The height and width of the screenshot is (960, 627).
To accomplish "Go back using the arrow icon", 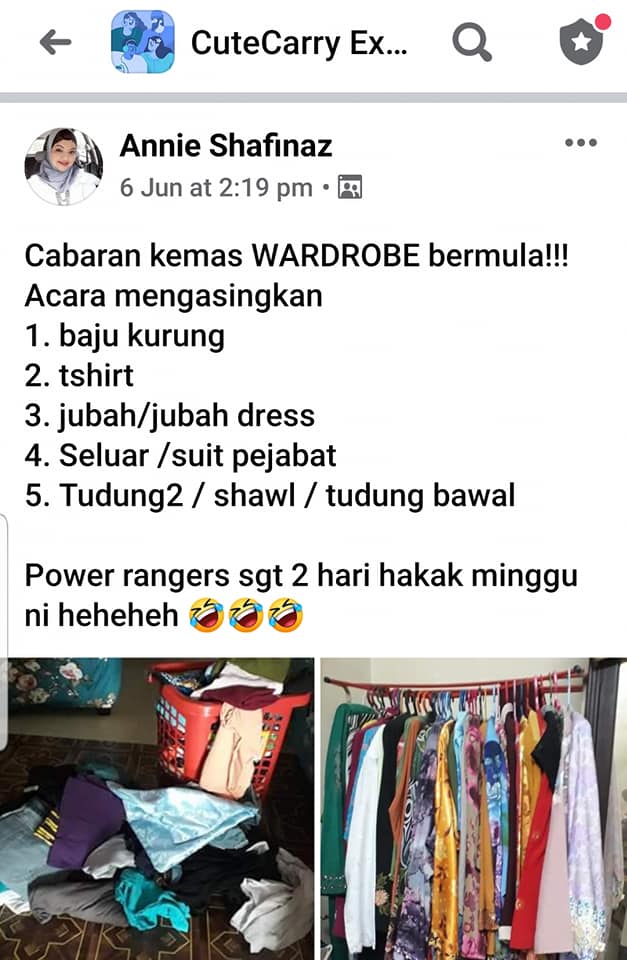I will click(x=55, y=42).
